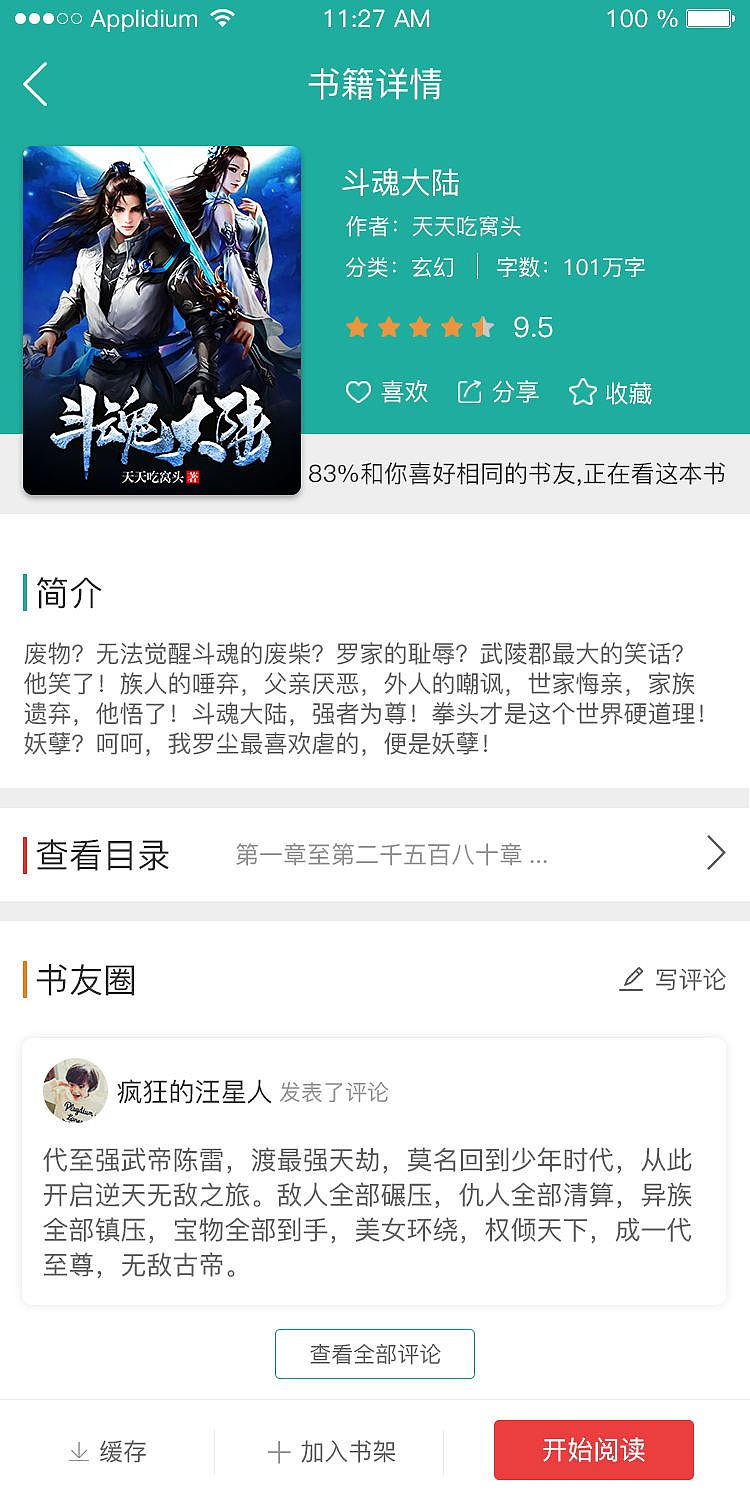
Task: Expand the chapter list via the right chevron
Action: coord(715,854)
